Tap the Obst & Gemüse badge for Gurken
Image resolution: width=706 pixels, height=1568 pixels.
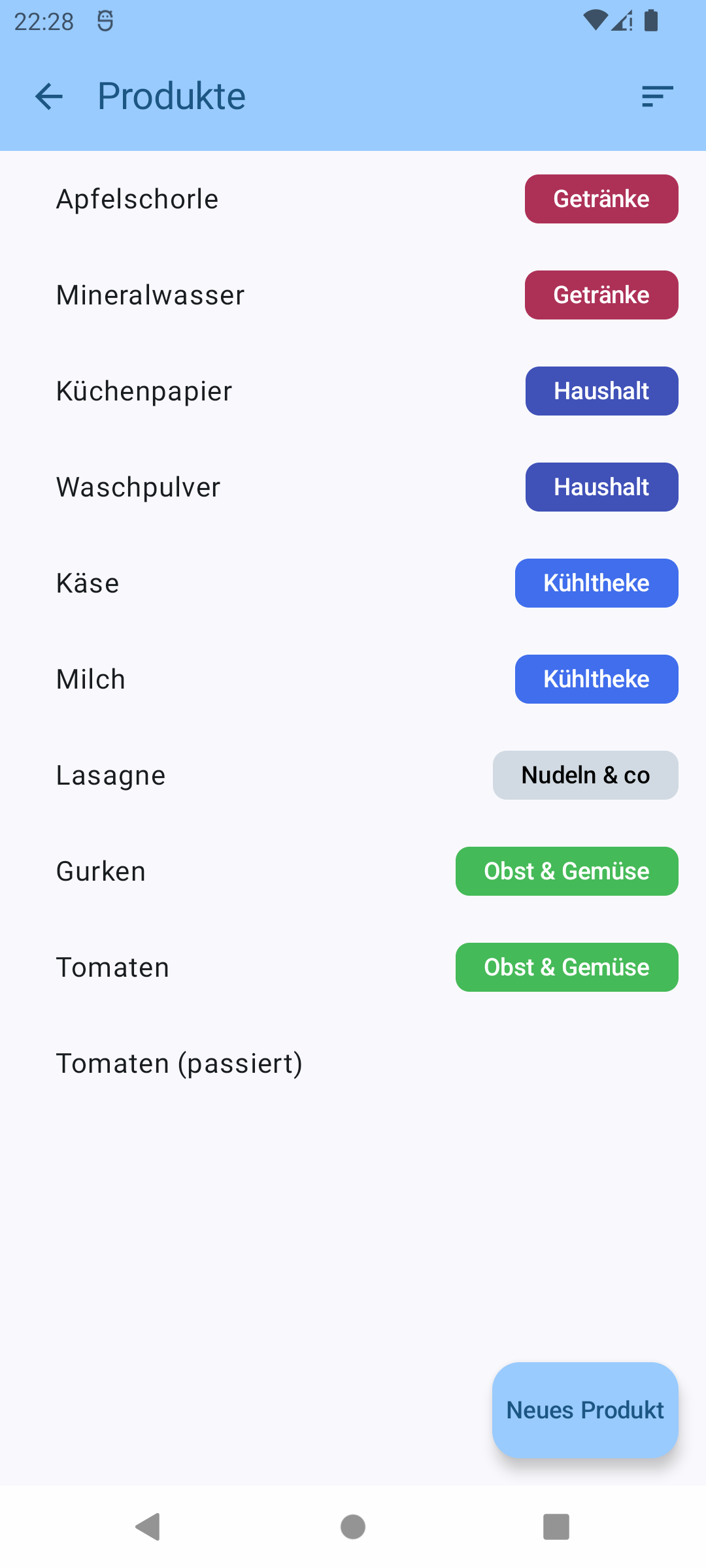point(566,871)
